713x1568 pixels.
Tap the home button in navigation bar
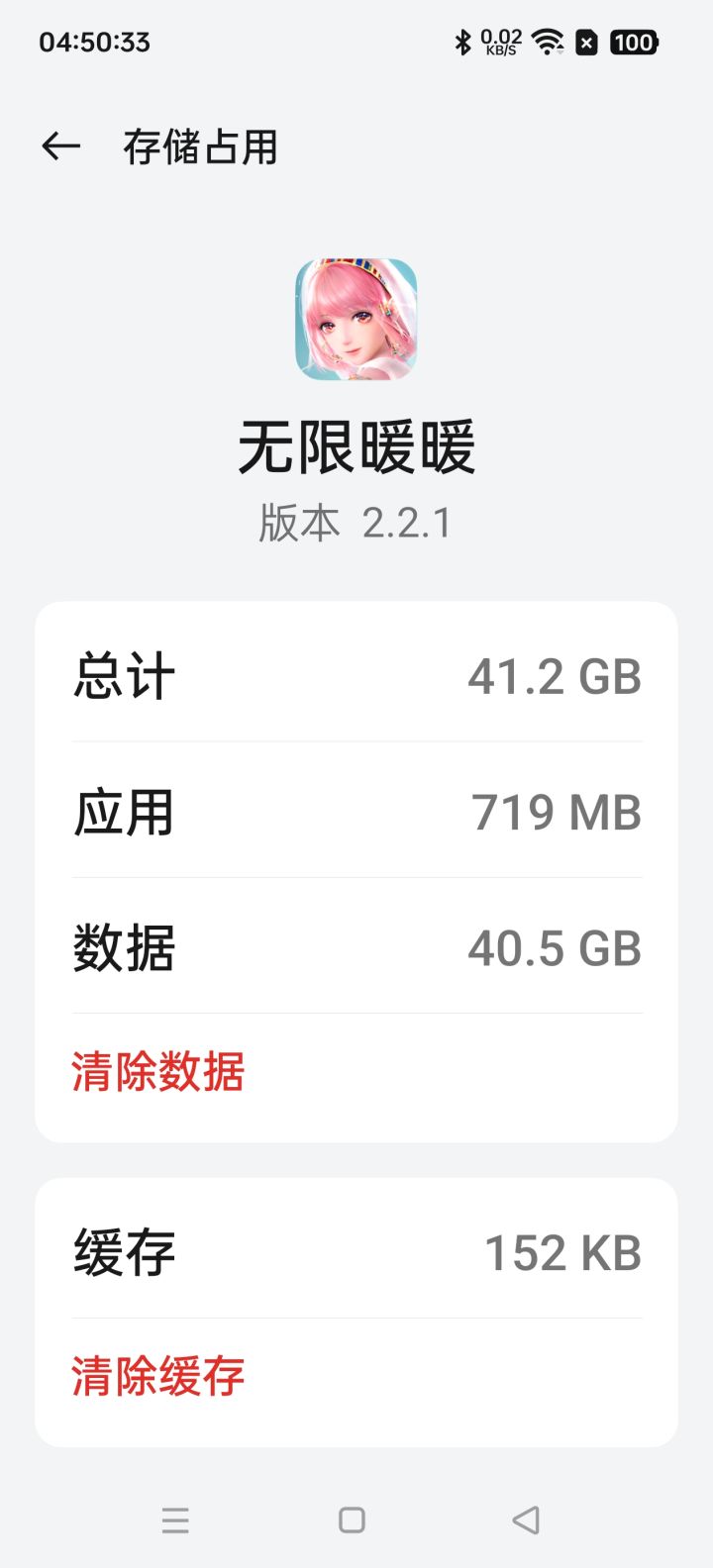(x=352, y=1518)
